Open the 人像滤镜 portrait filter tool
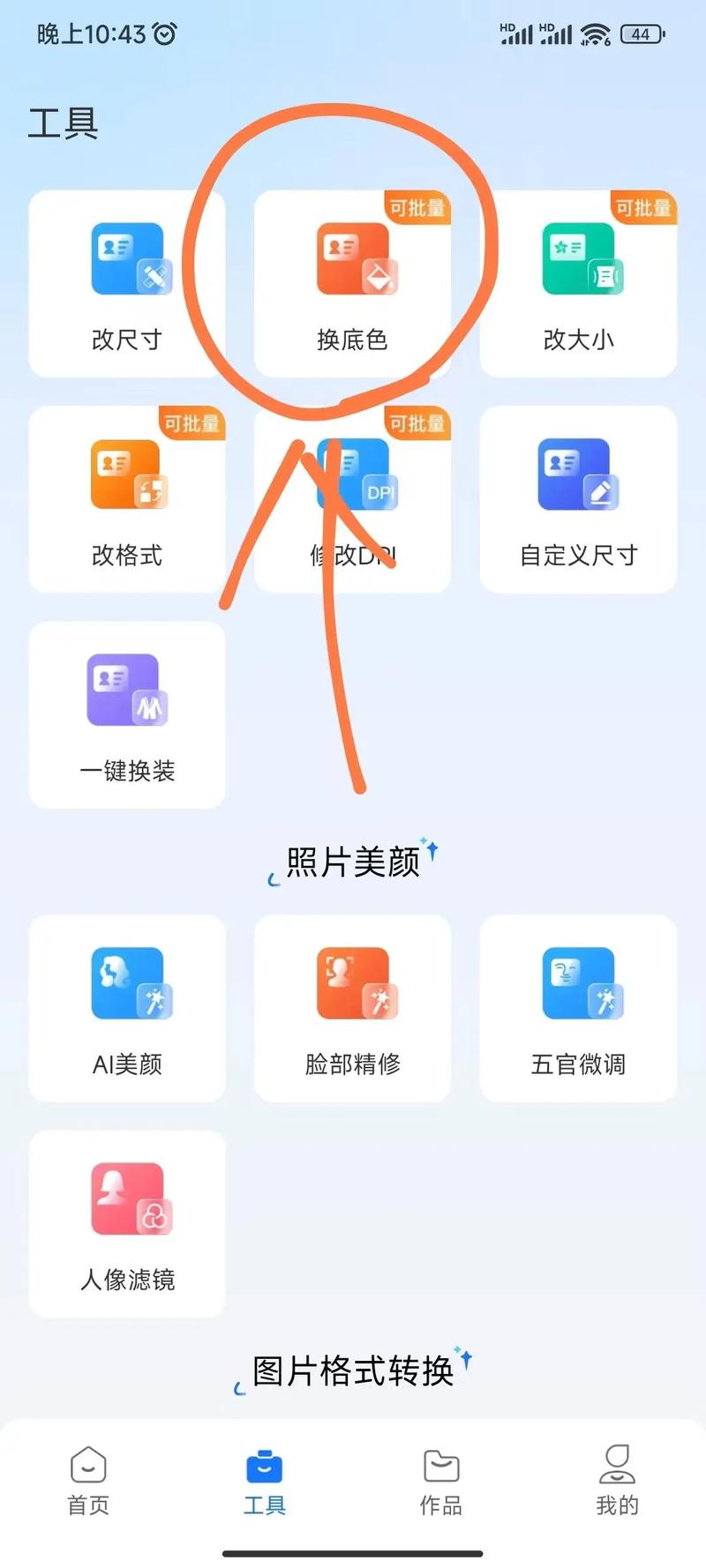Viewport: 706px width, 1568px height. pyautogui.click(x=126, y=1221)
